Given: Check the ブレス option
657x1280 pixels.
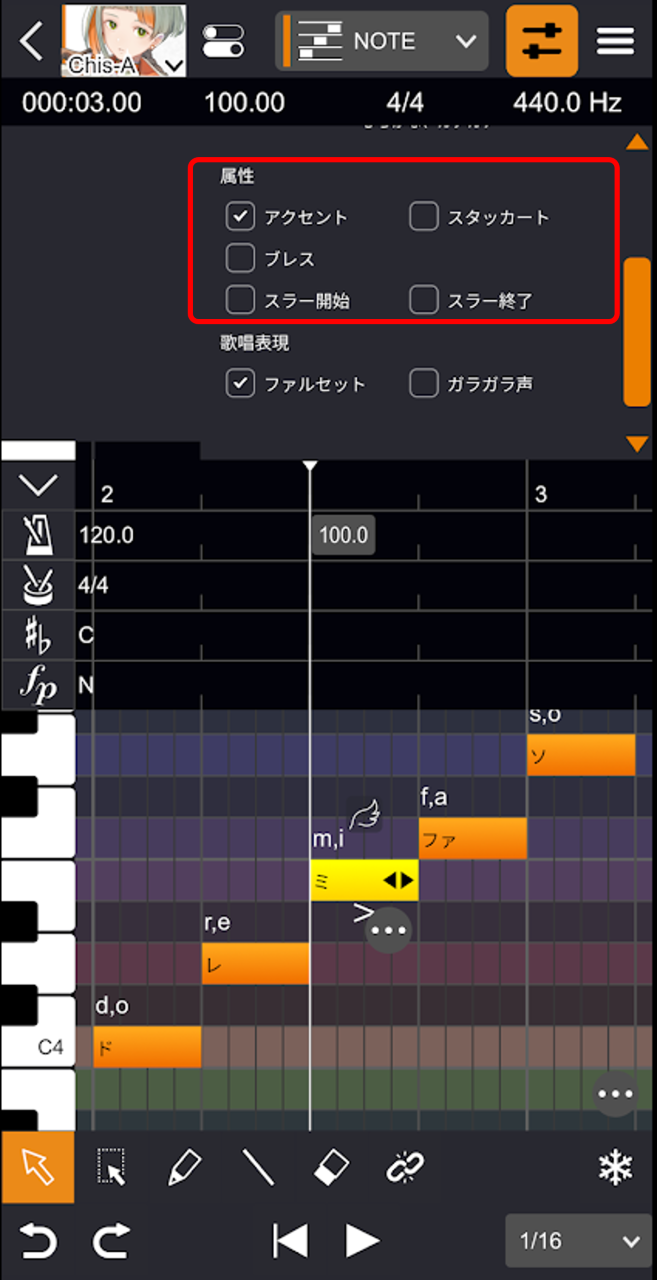Looking at the screenshot, I should pos(240,258).
